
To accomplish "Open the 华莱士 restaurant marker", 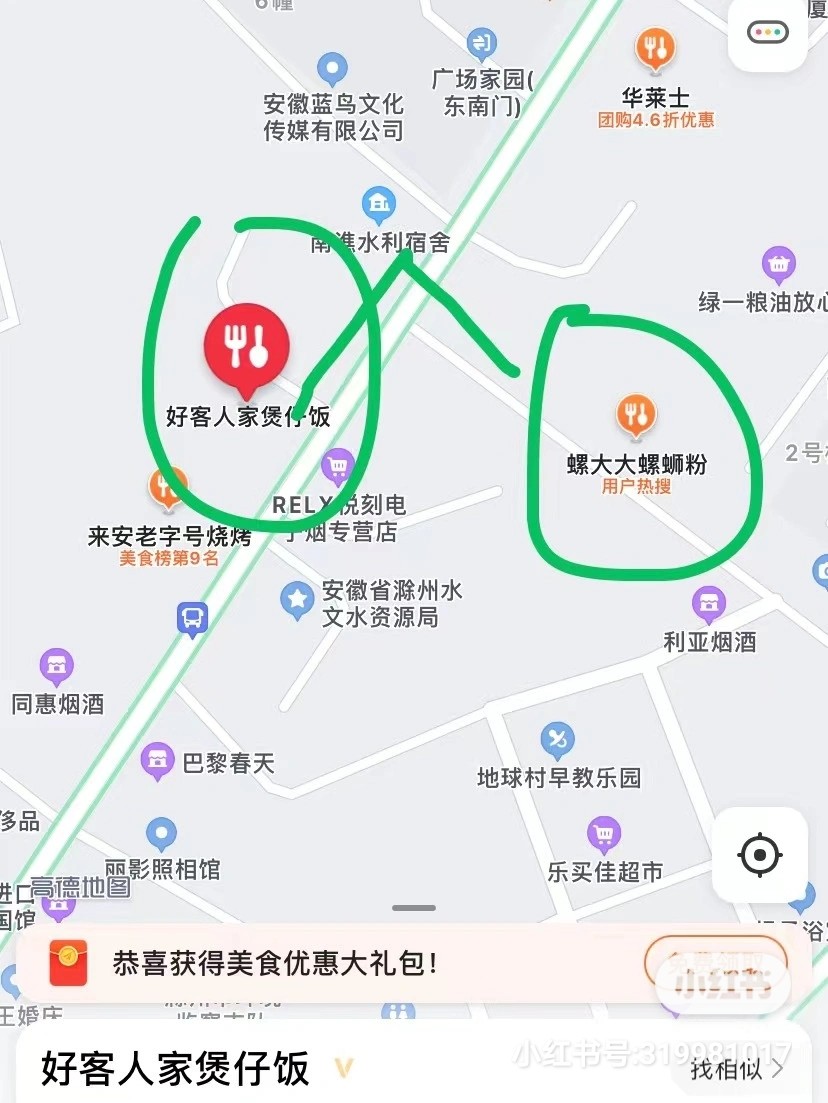I will [x=655, y=47].
